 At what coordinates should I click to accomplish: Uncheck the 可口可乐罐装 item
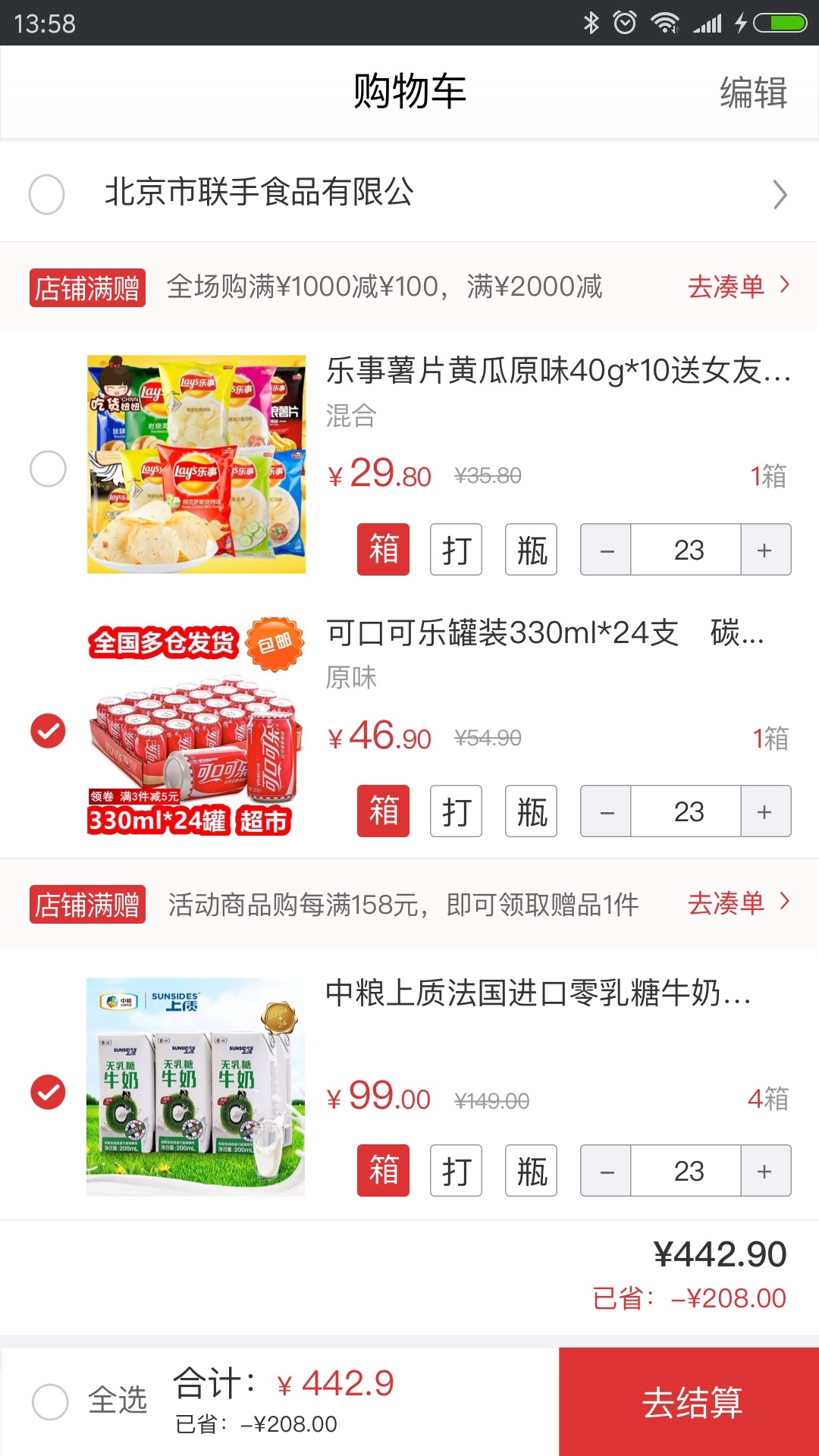(x=48, y=731)
